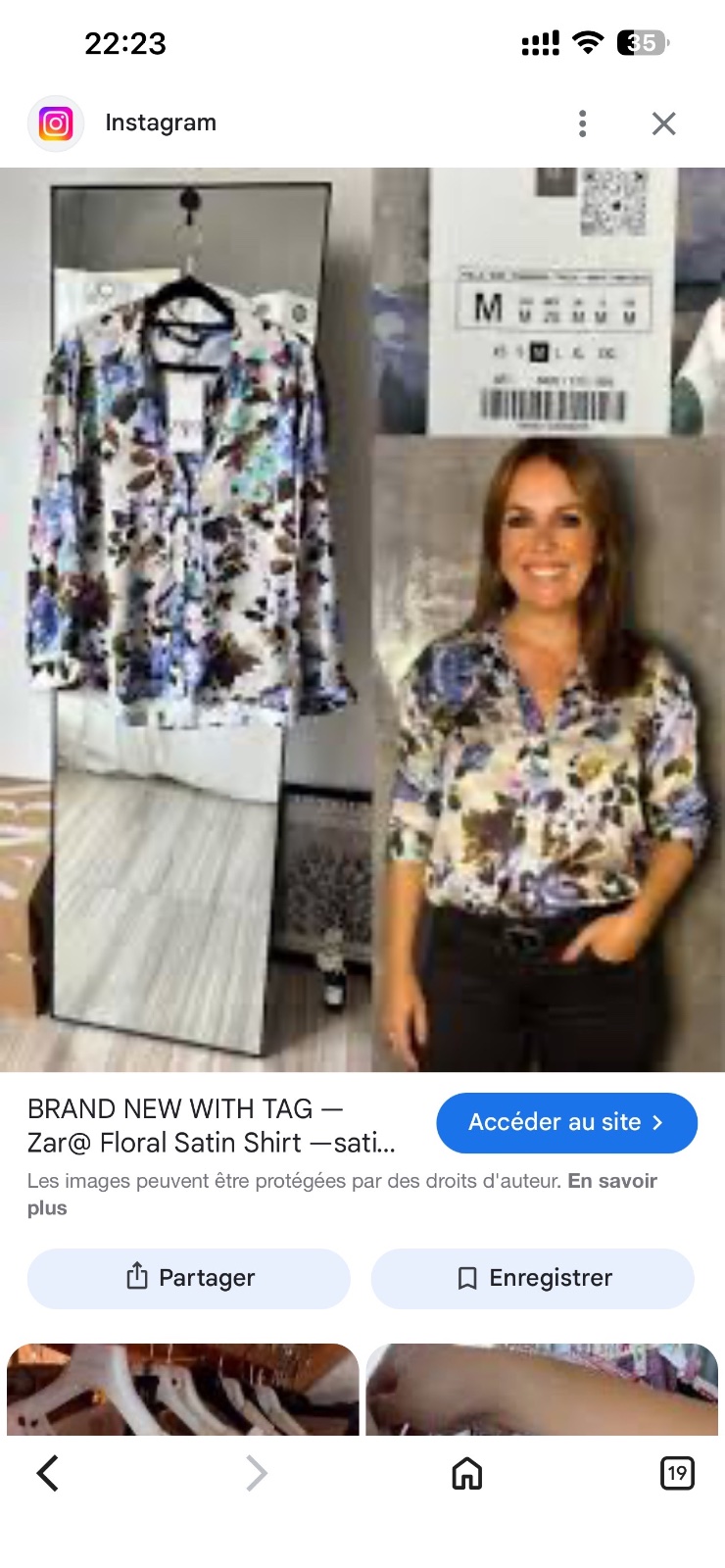Open the related image of clothes hangers
Viewport: 725px width, 1568px height.
(x=183, y=1389)
